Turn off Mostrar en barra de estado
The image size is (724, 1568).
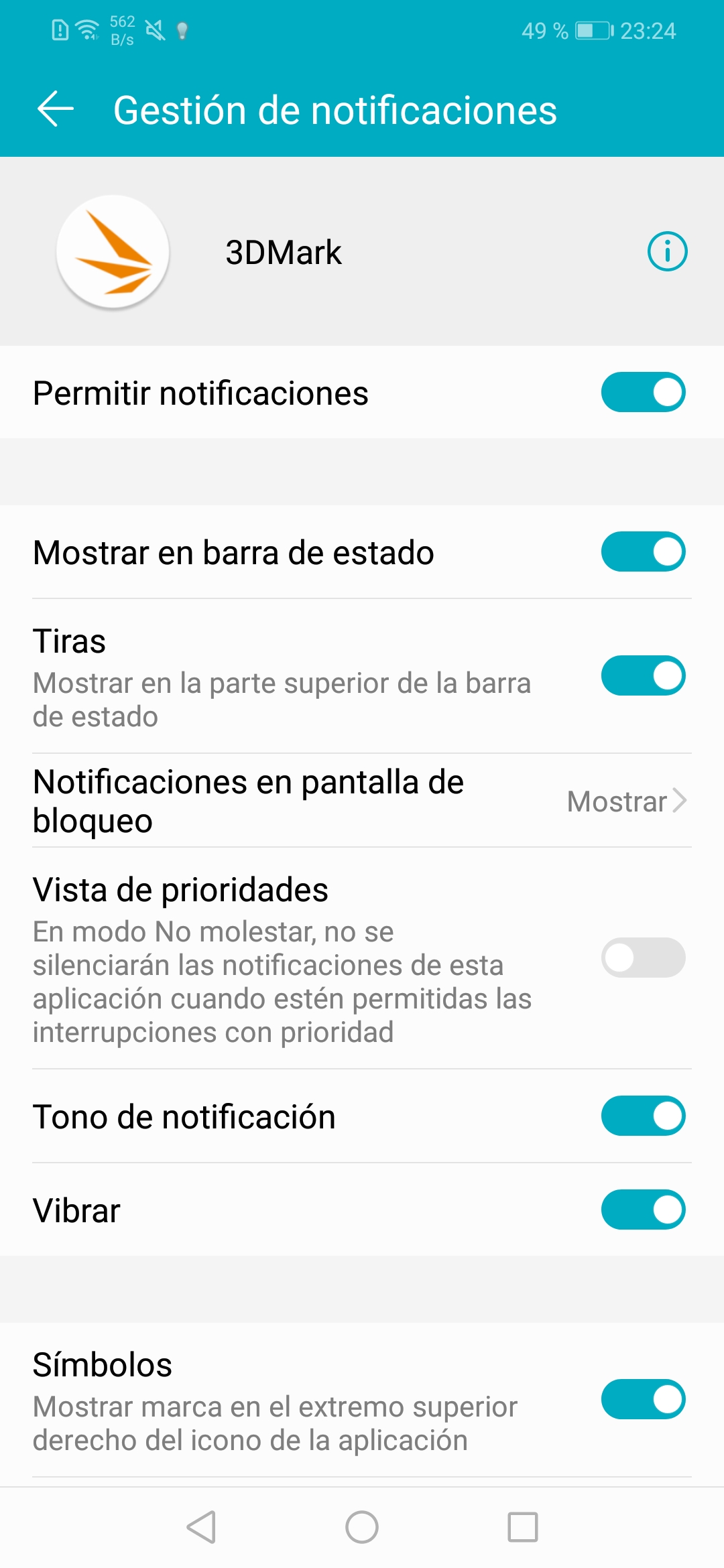coord(643,551)
